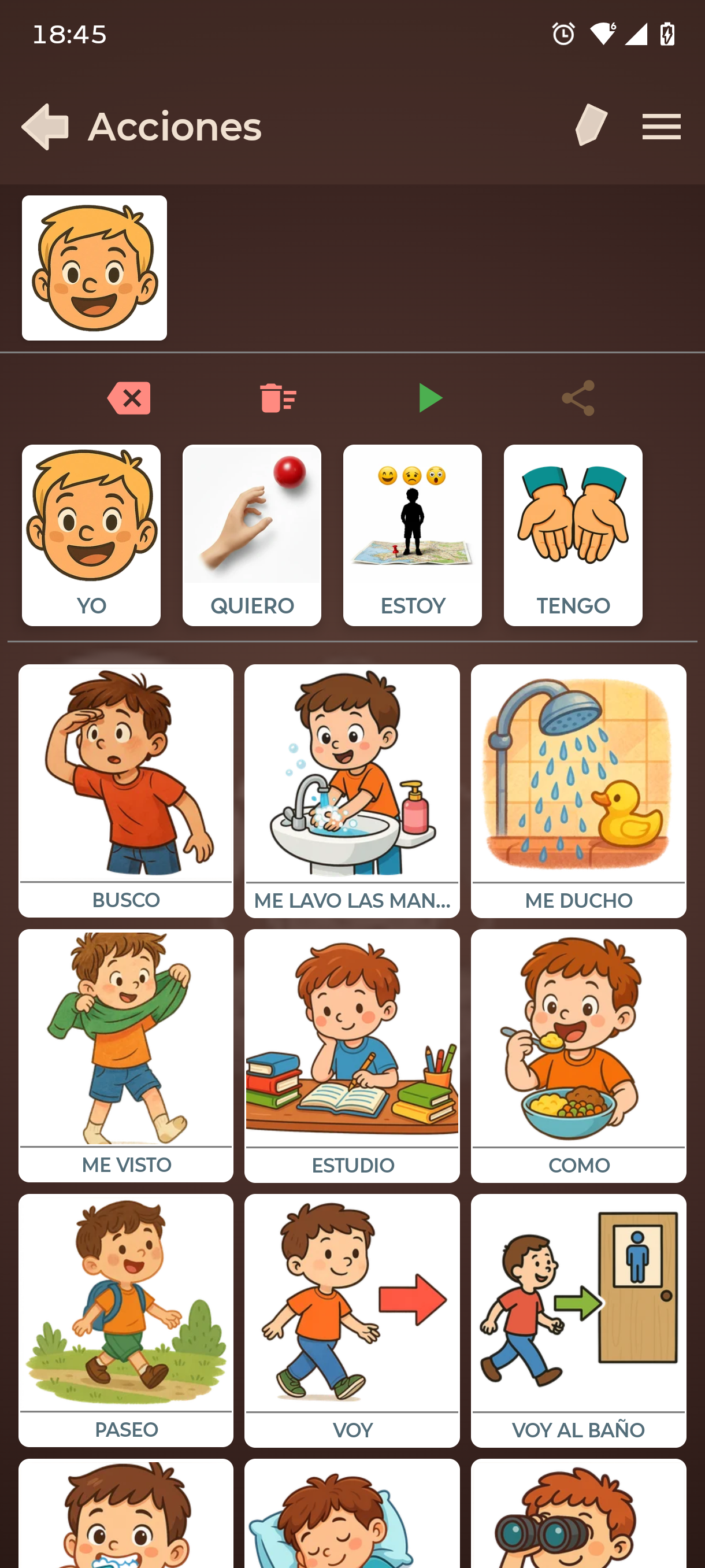
Task: Pick the PASEO action
Action: pos(126,1321)
